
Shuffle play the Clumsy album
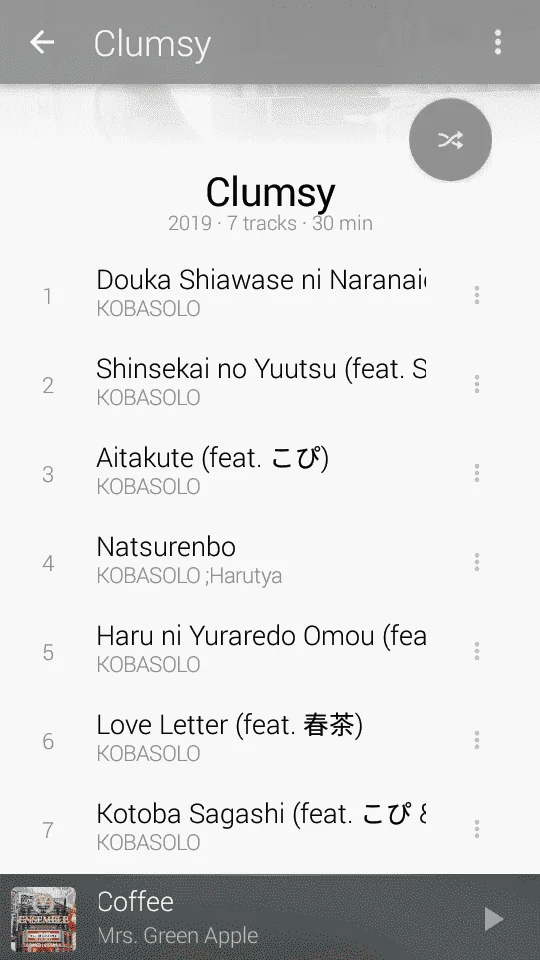(451, 140)
